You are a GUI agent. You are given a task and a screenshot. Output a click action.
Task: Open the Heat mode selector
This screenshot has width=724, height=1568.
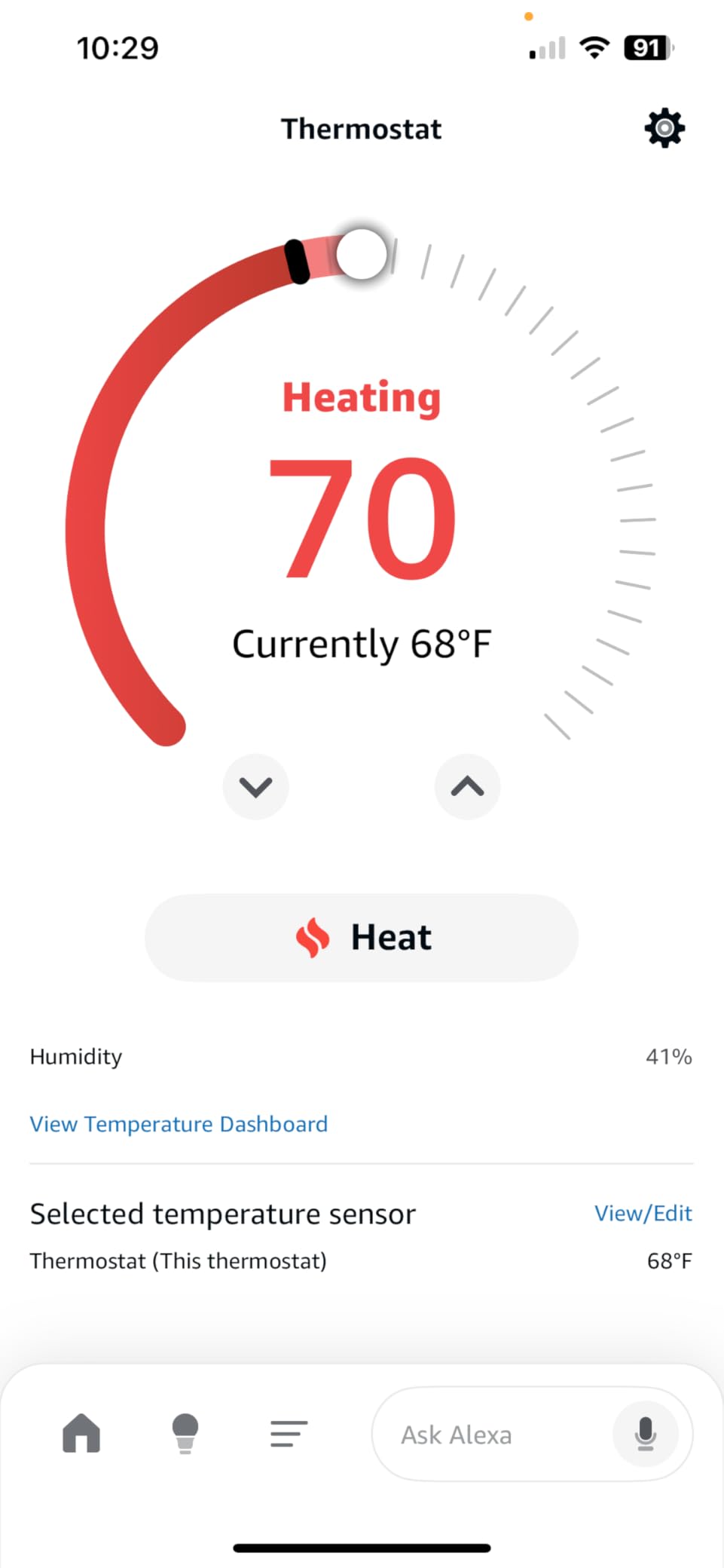coord(361,937)
